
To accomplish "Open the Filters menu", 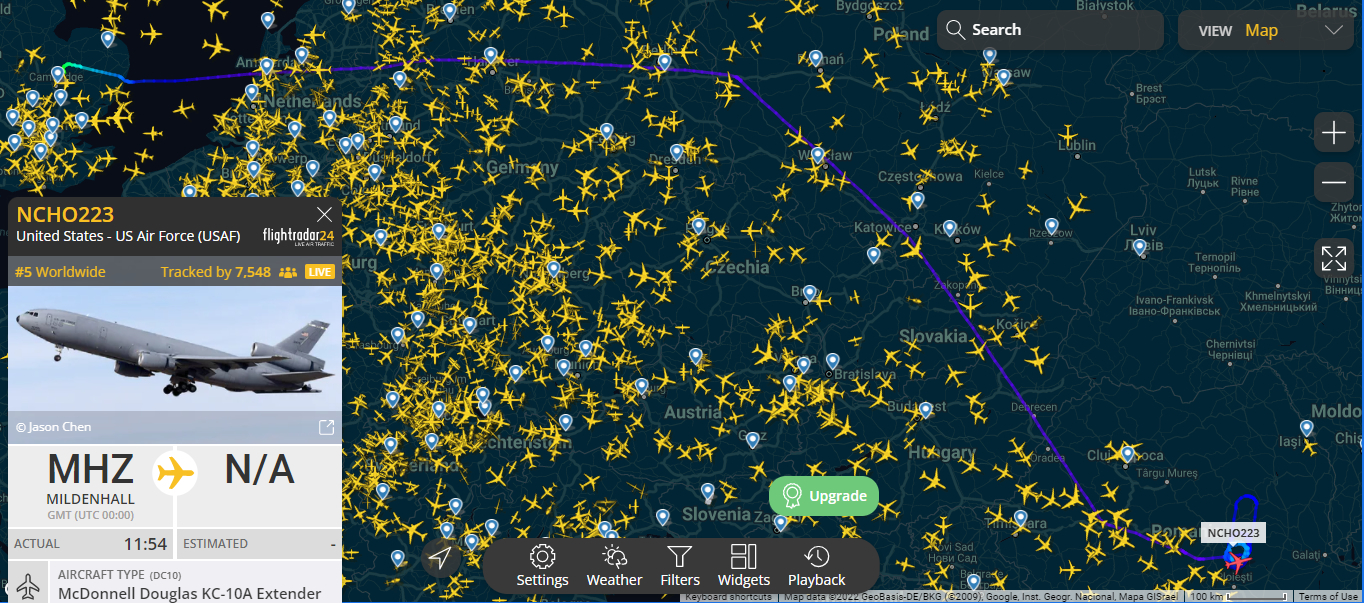I will tap(680, 566).
